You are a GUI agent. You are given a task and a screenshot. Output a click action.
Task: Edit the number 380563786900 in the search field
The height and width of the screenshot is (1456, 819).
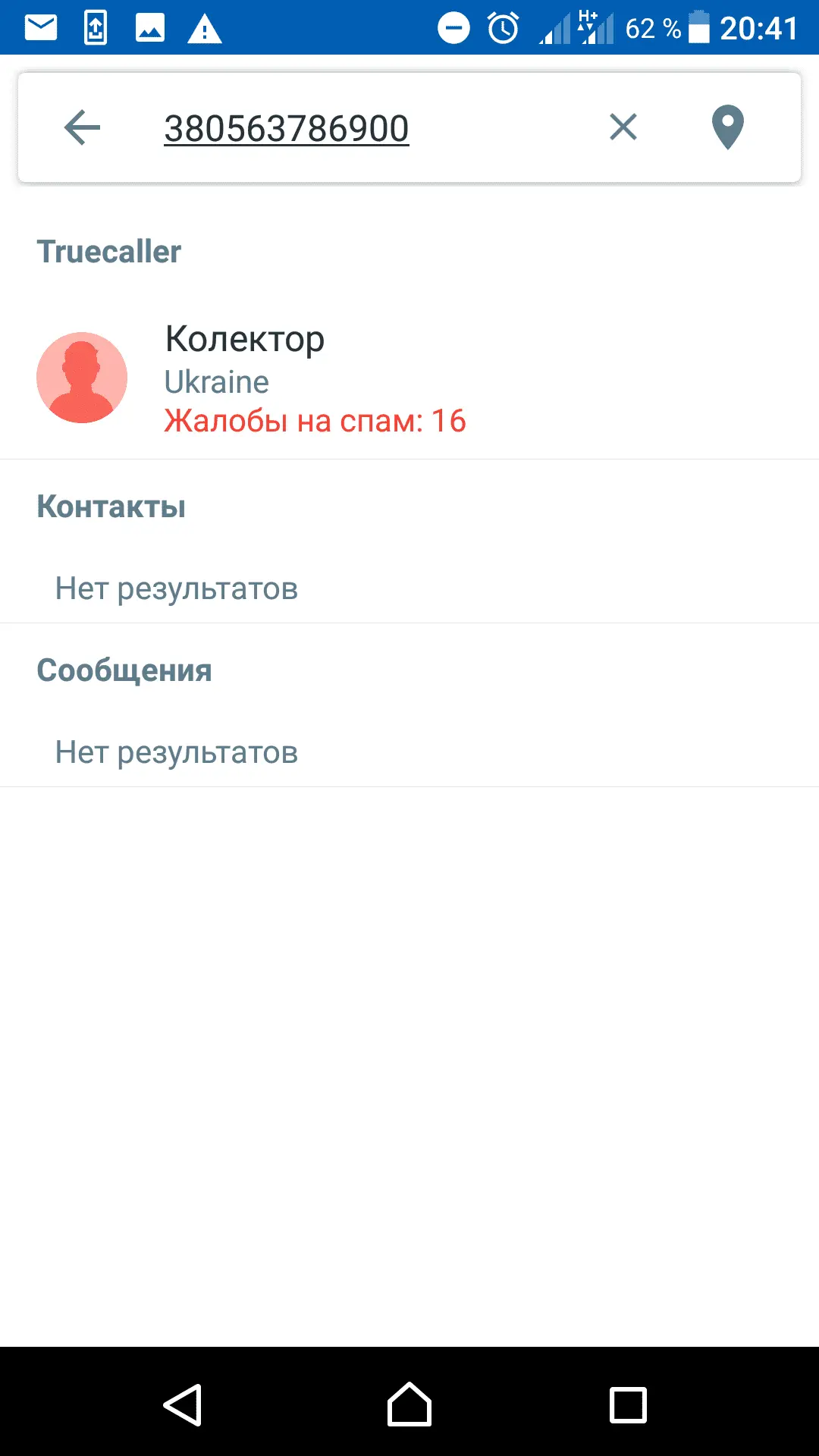coord(287,129)
